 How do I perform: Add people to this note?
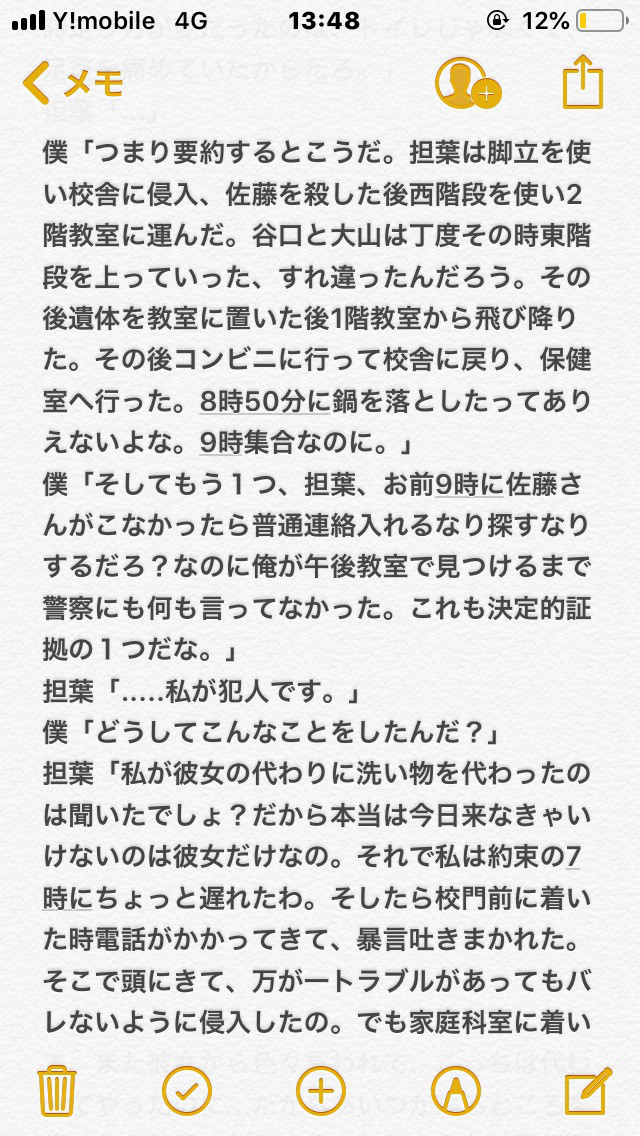[x=467, y=83]
